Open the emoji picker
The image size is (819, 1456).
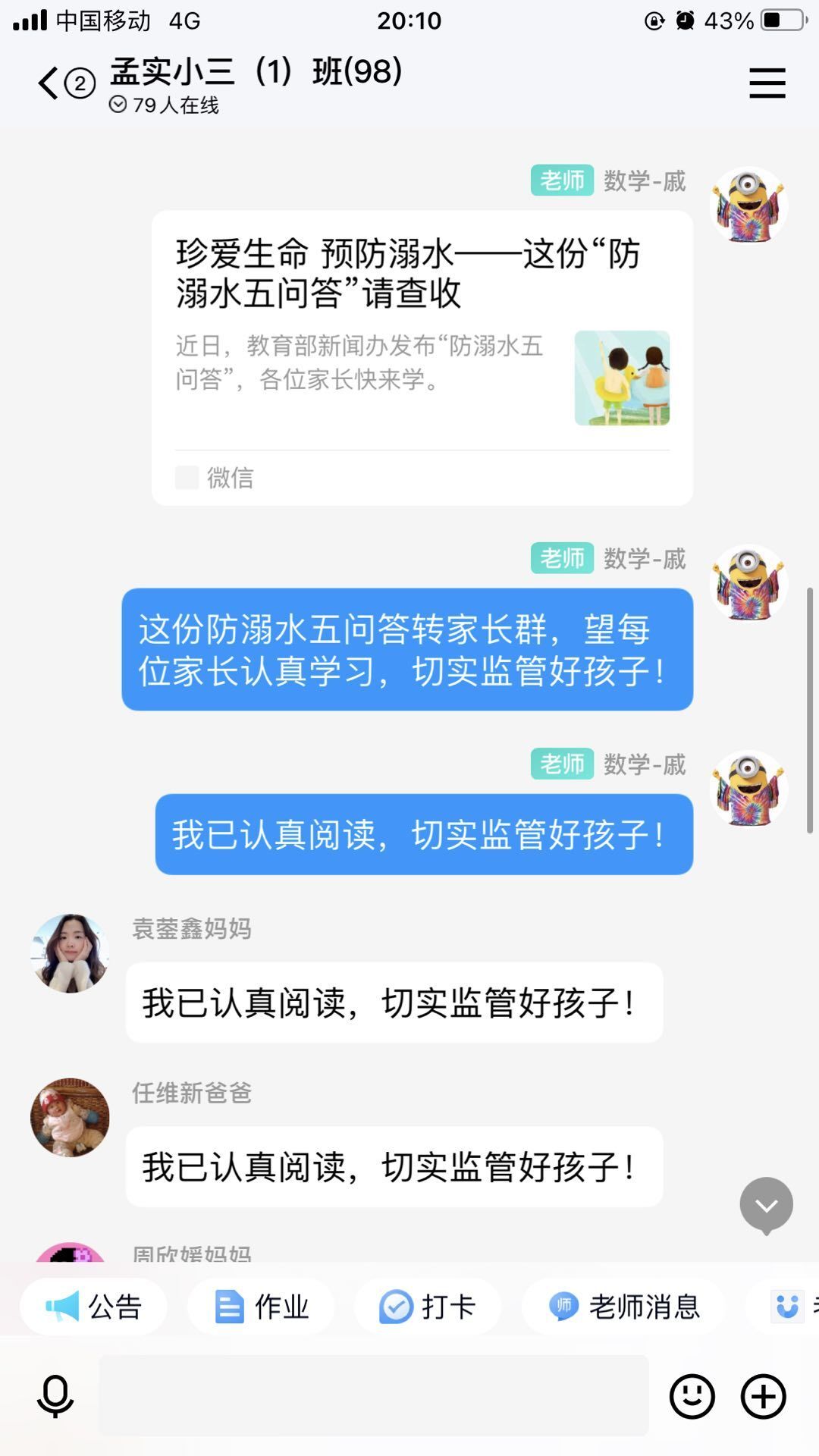tap(692, 1396)
